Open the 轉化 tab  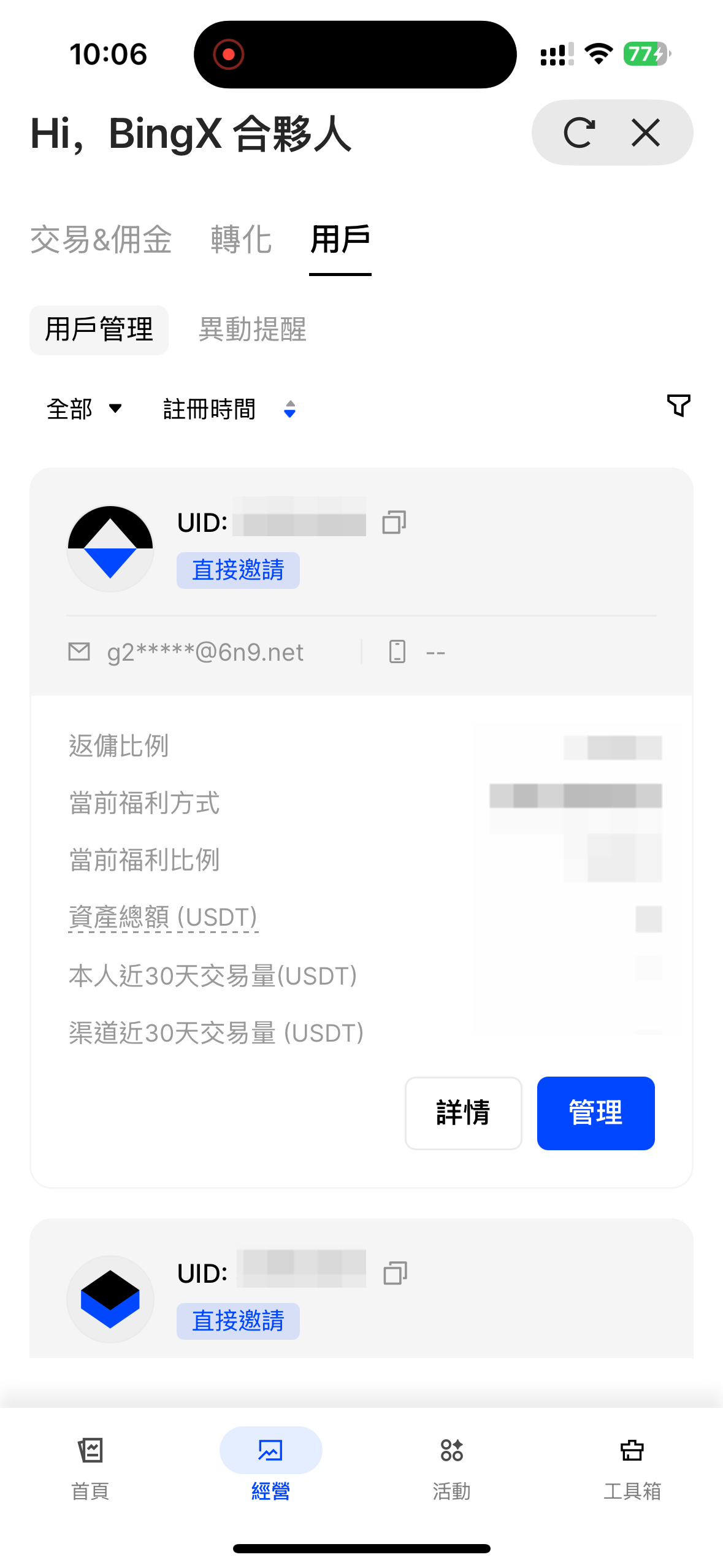[x=241, y=240]
